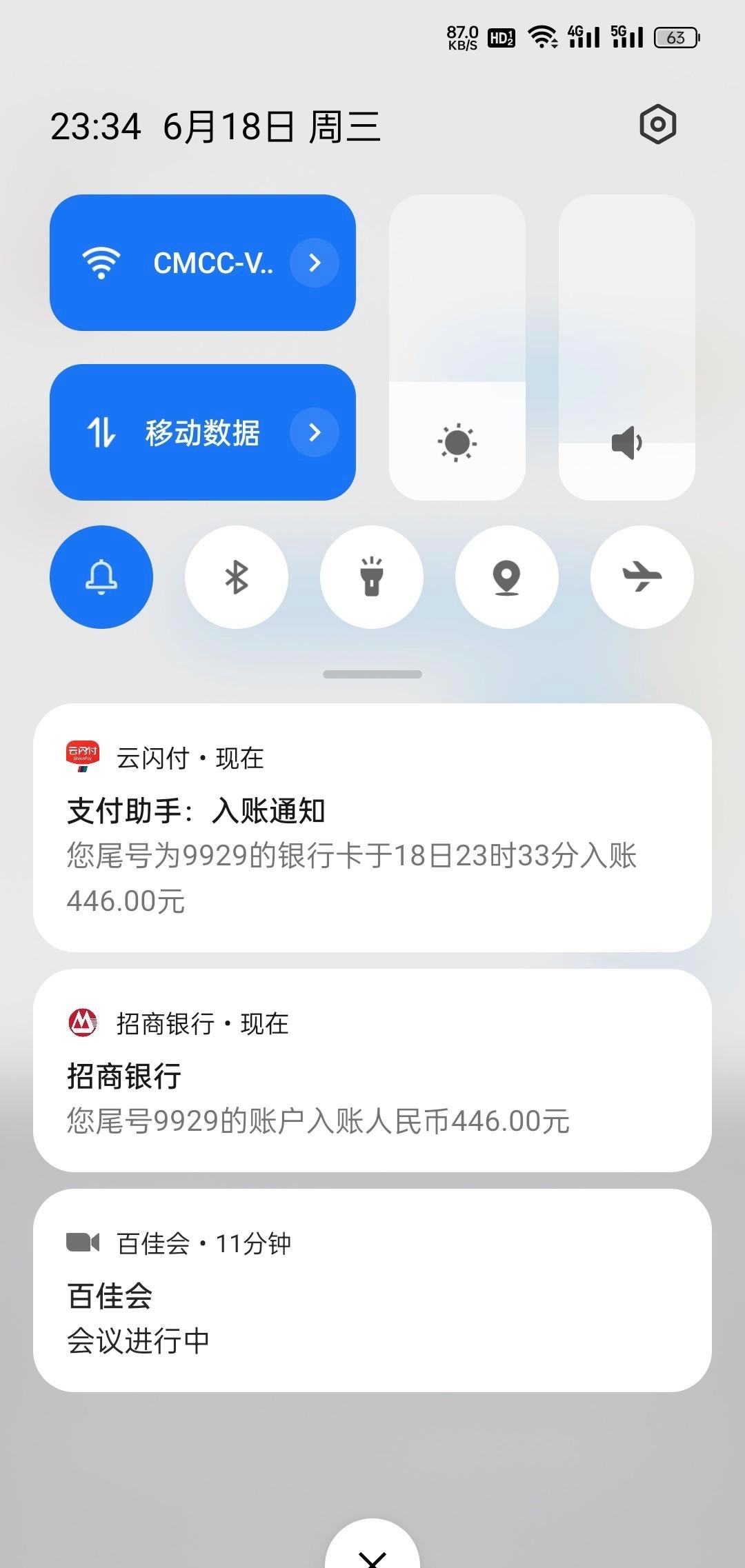The image size is (745, 1568).
Task: Toggle the CMCC-V.. Wi-Fi tile
Action: coord(203,263)
